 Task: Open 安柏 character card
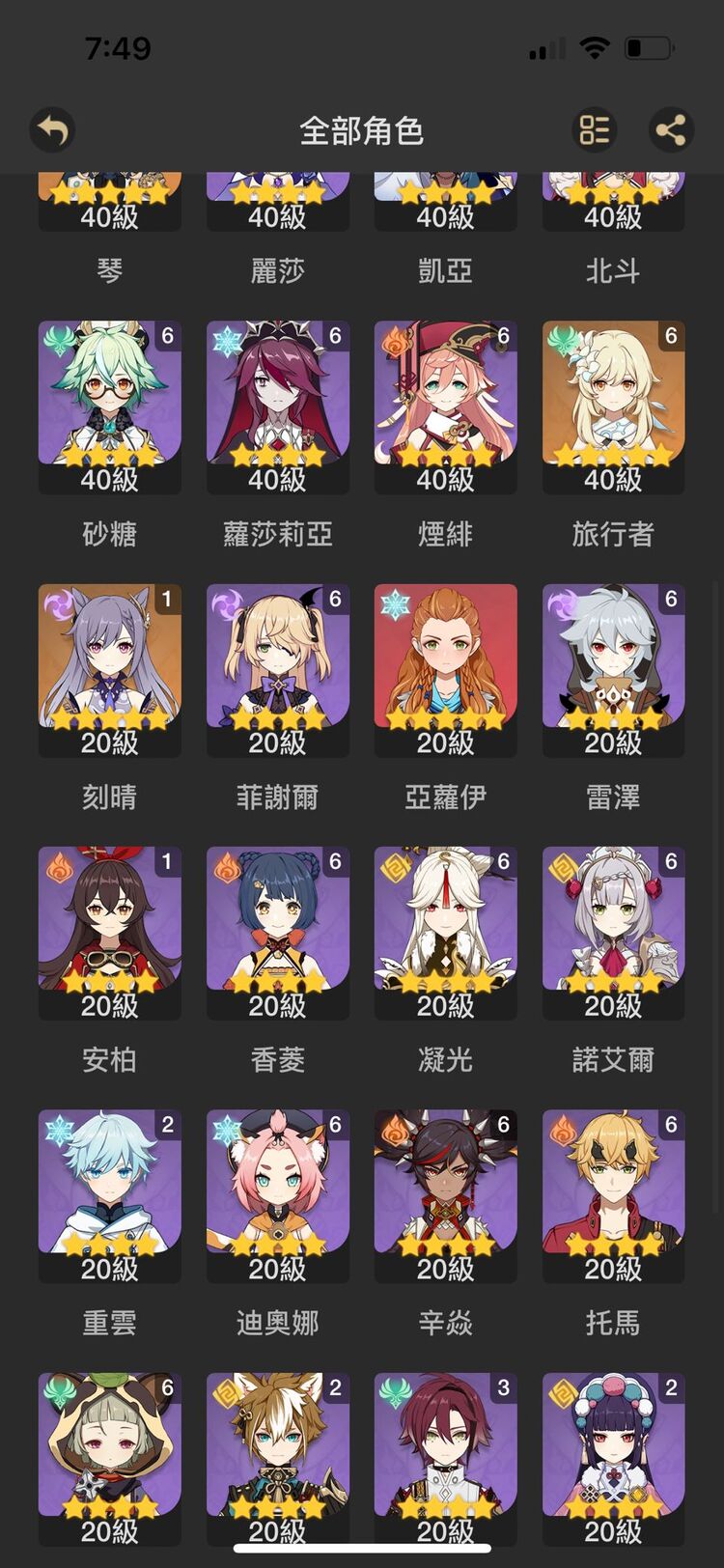pos(109,931)
